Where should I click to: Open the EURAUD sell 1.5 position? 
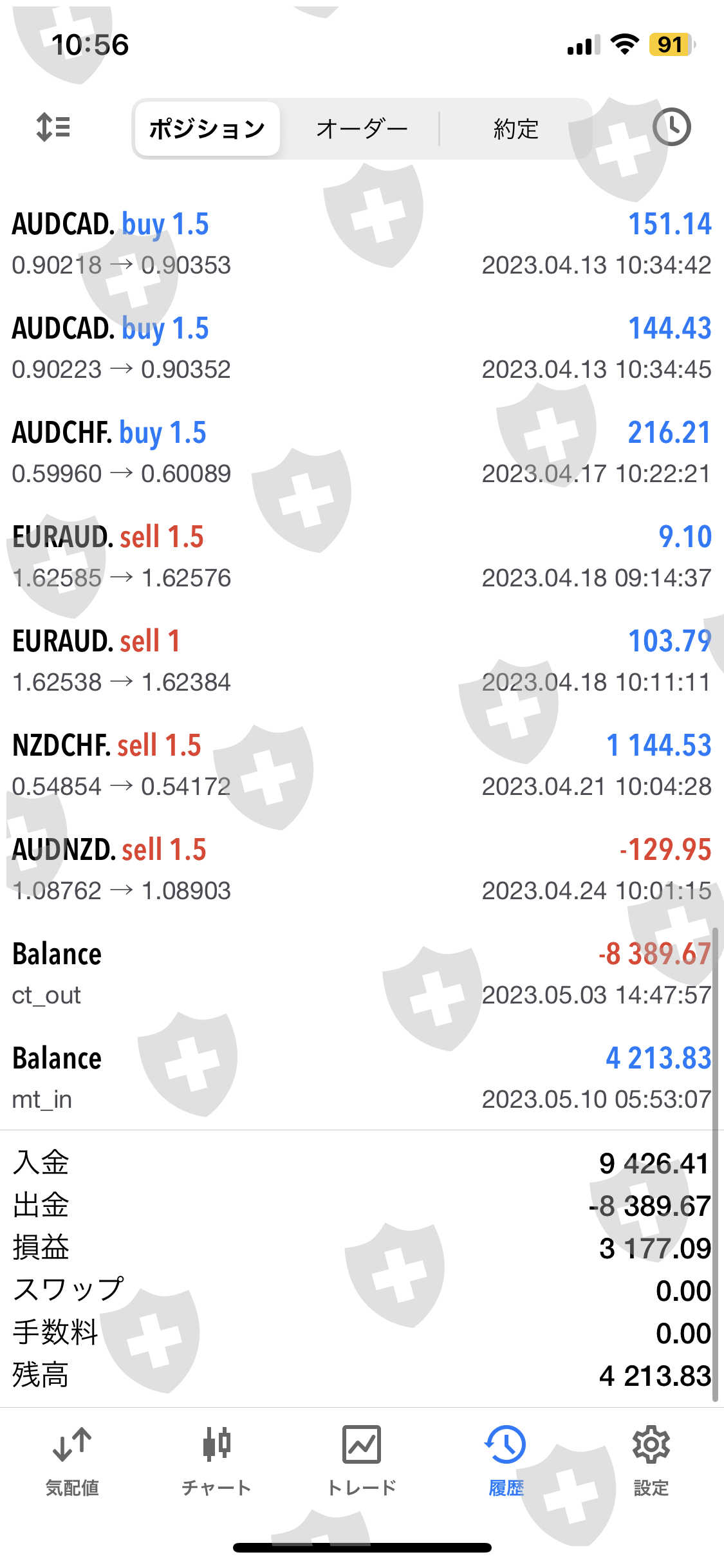click(362, 557)
